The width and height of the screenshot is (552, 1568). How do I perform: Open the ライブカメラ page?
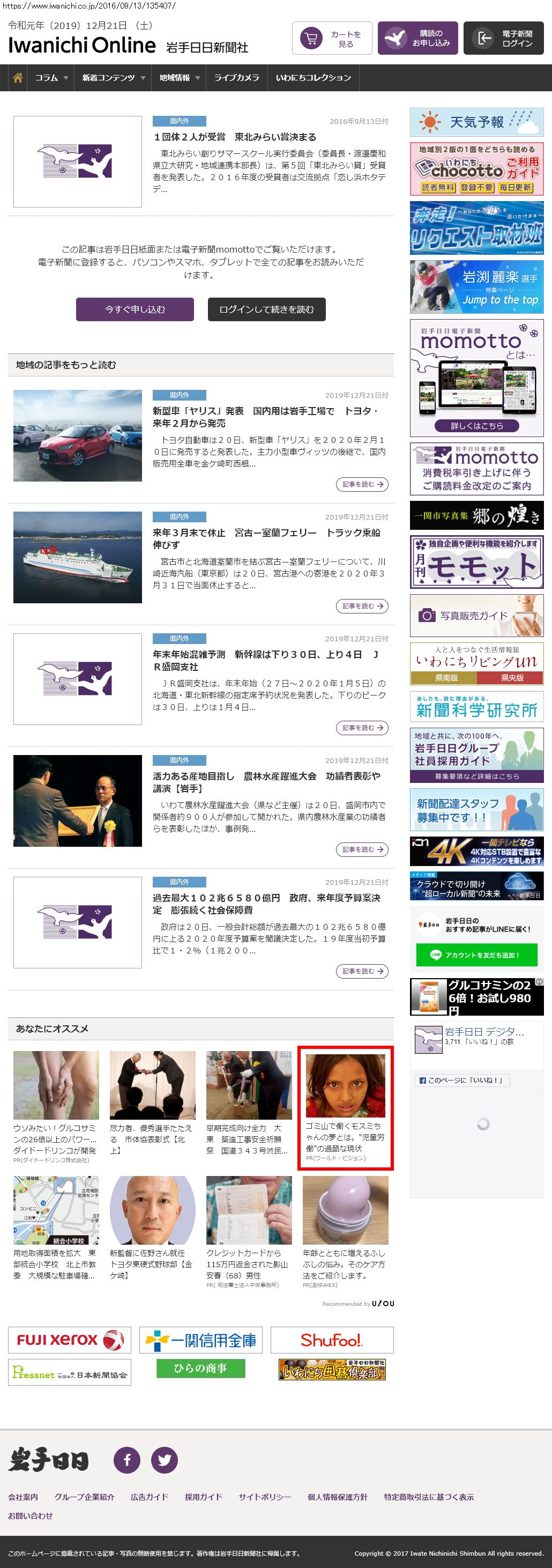(236, 78)
